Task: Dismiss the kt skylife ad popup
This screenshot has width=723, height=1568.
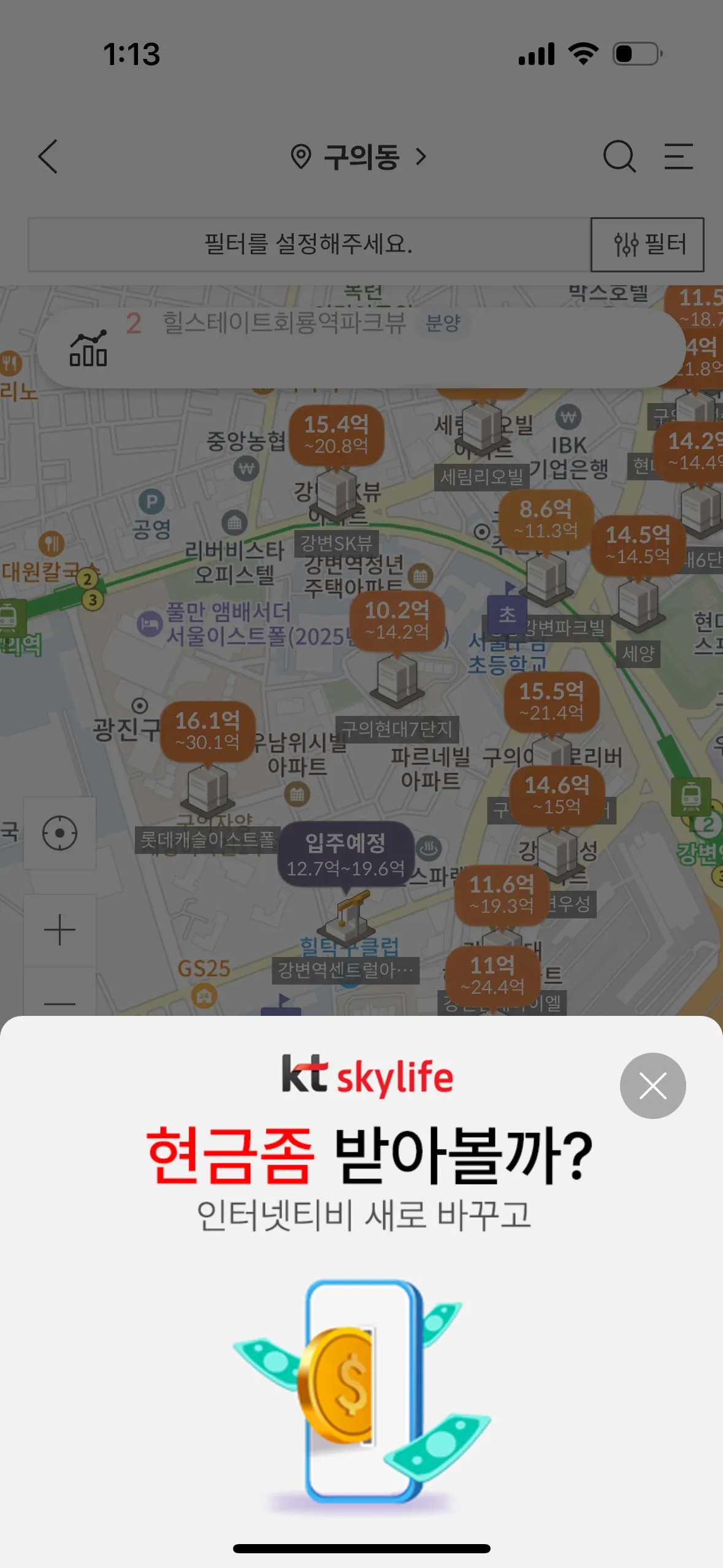Action: coord(652,1085)
